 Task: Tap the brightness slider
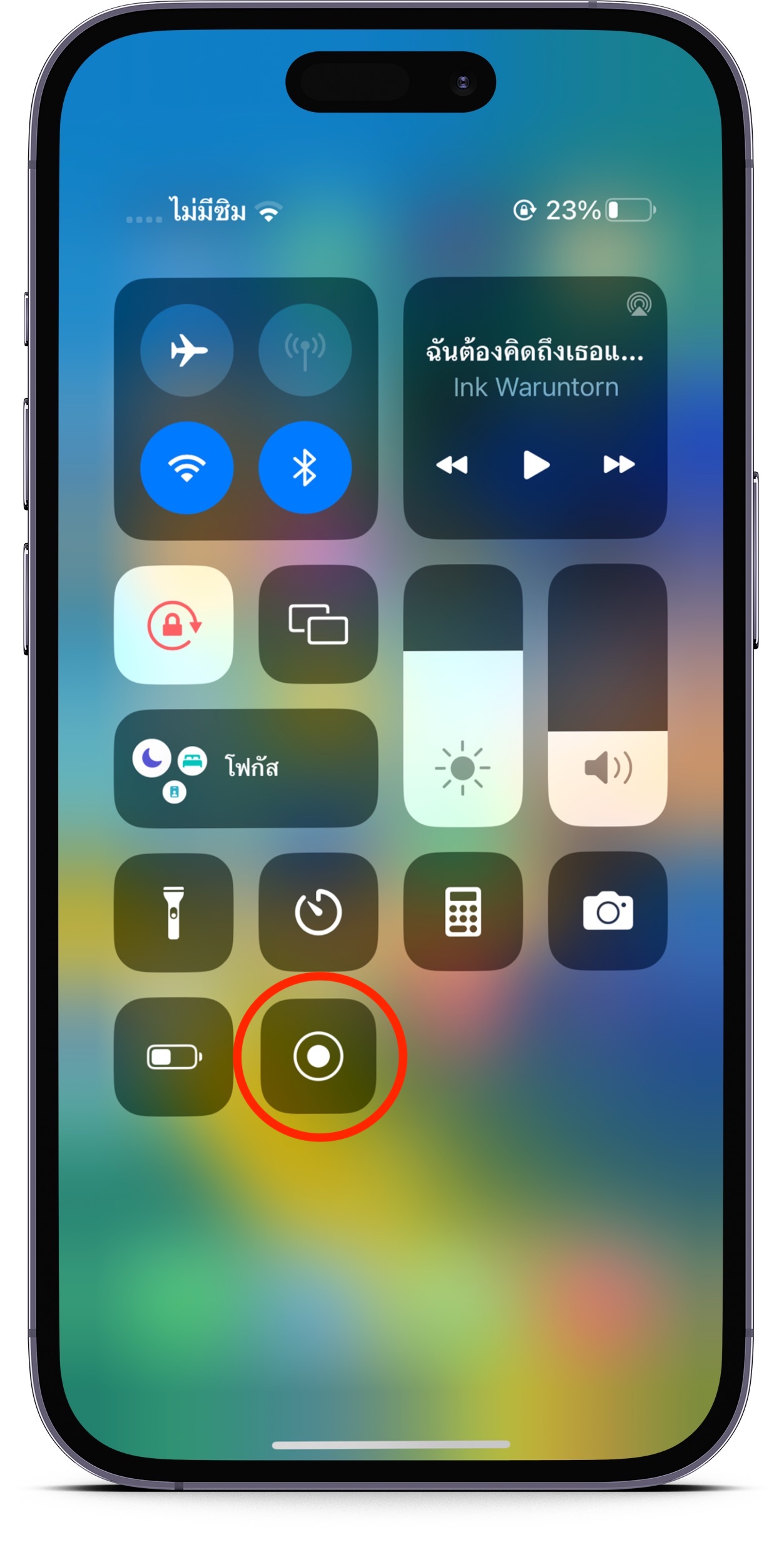click(462, 695)
